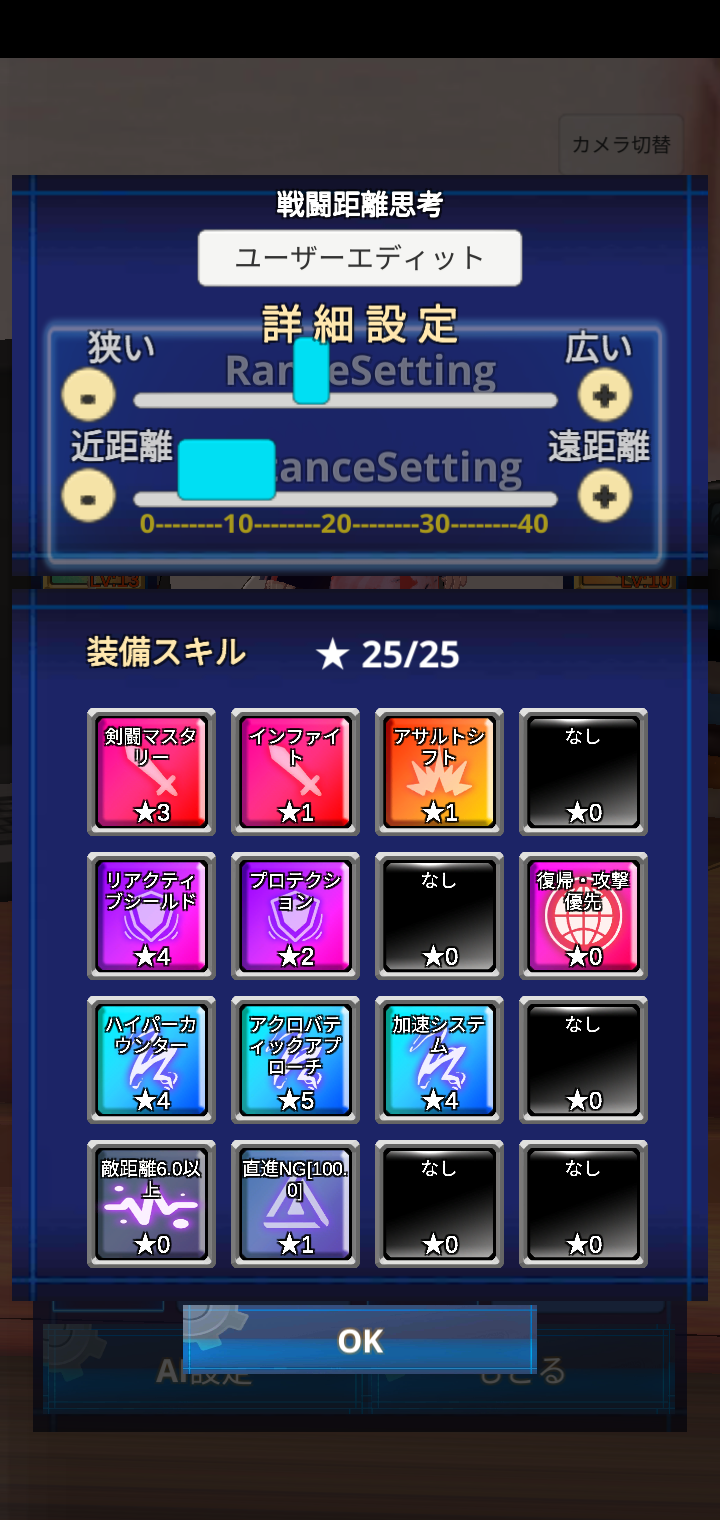The height and width of the screenshot is (1520, 720).
Task: Select the 復帰・攻撃優先 skill tile
Action: coord(583,916)
